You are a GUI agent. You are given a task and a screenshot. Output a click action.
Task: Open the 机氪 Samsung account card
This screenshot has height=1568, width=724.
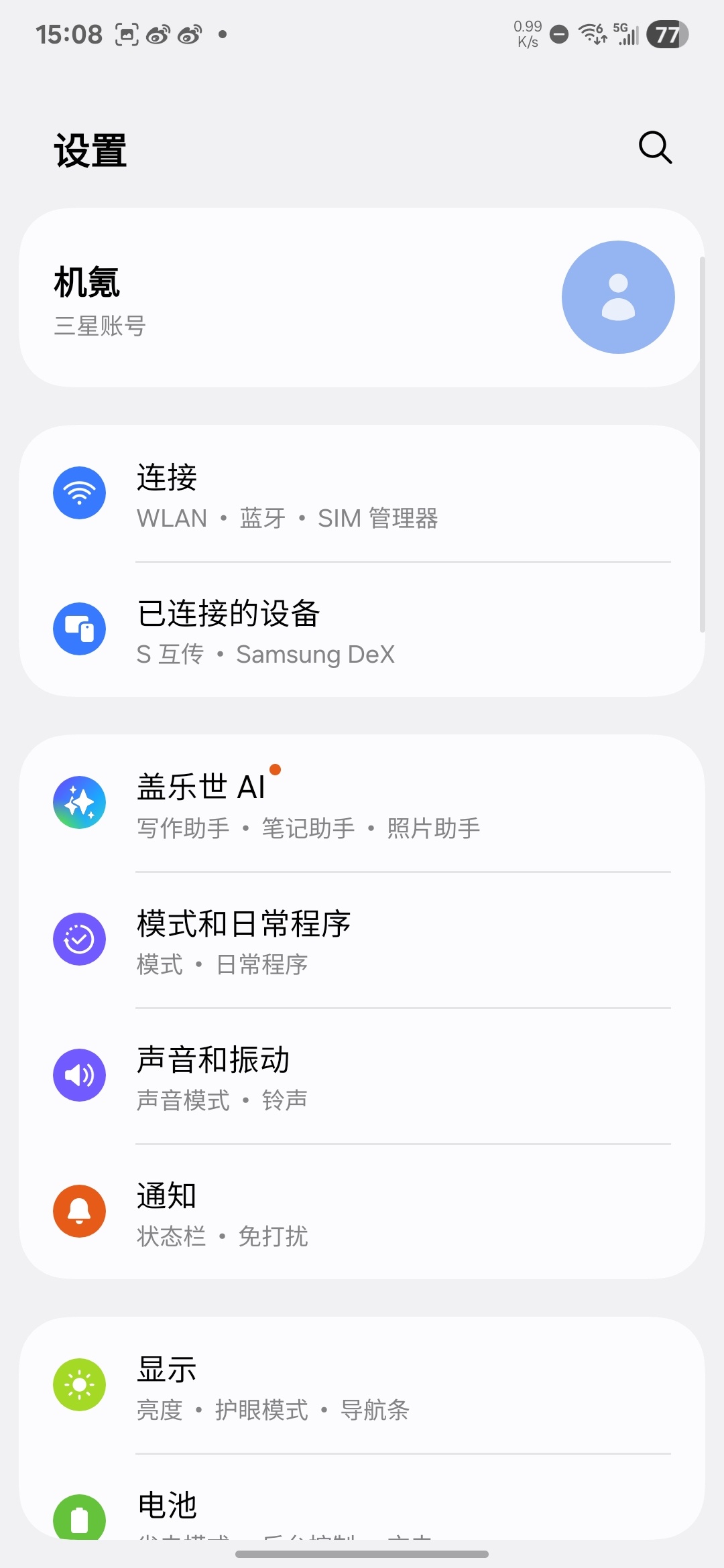tap(362, 298)
